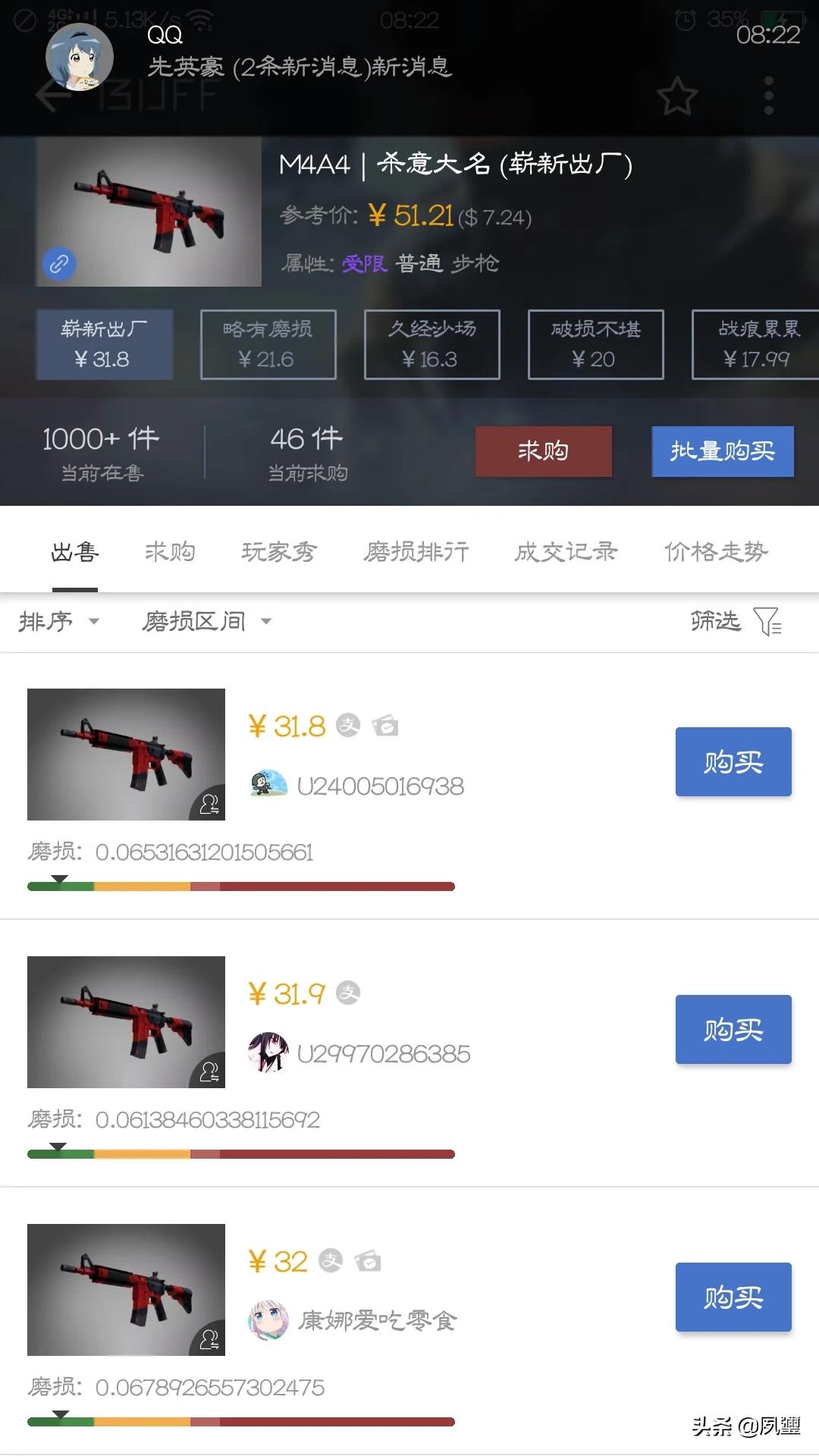Expand the 排序 sort dropdown
The height and width of the screenshot is (1456, 819).
click(59, 622)
